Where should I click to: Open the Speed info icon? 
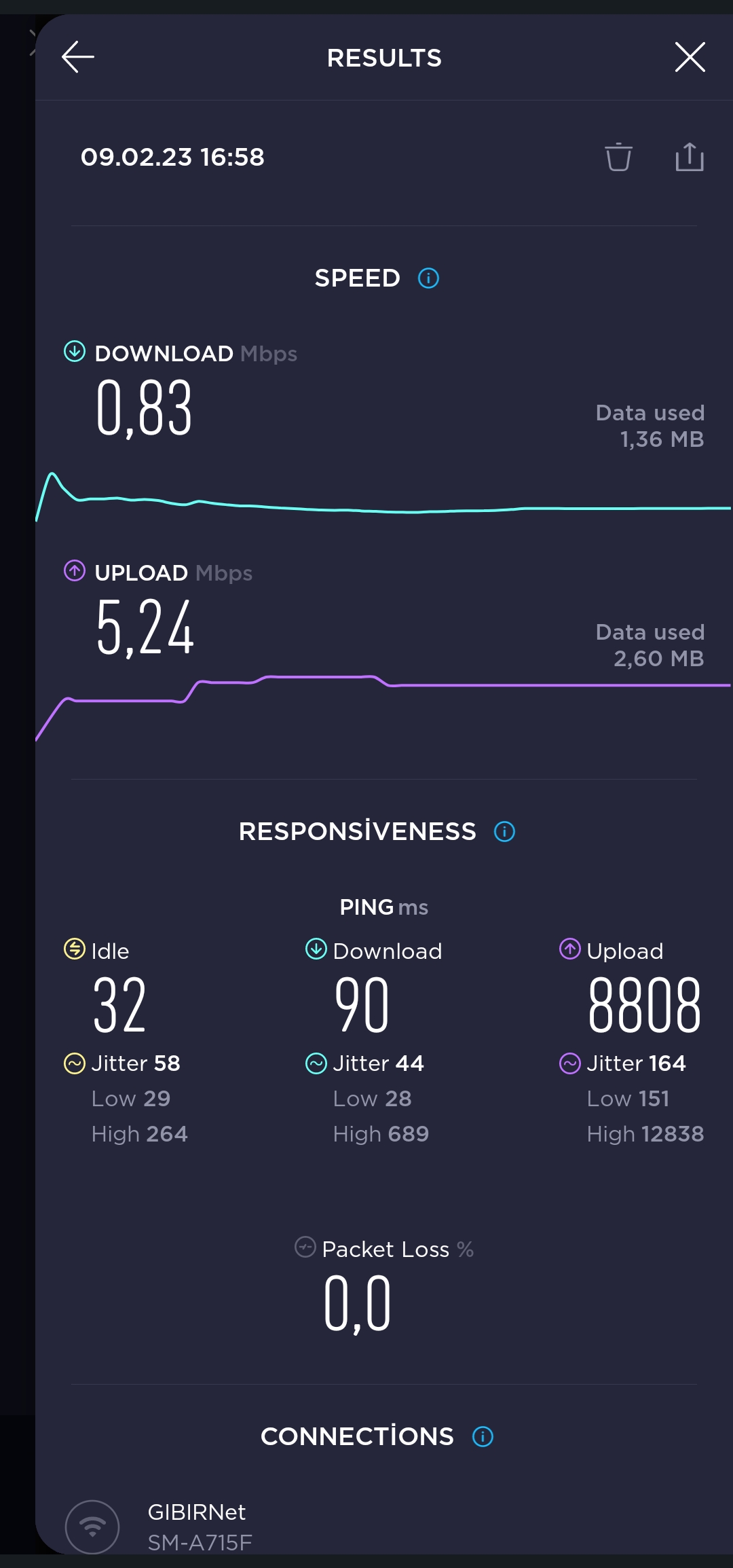pyautogui.click(x=428, y=278)
